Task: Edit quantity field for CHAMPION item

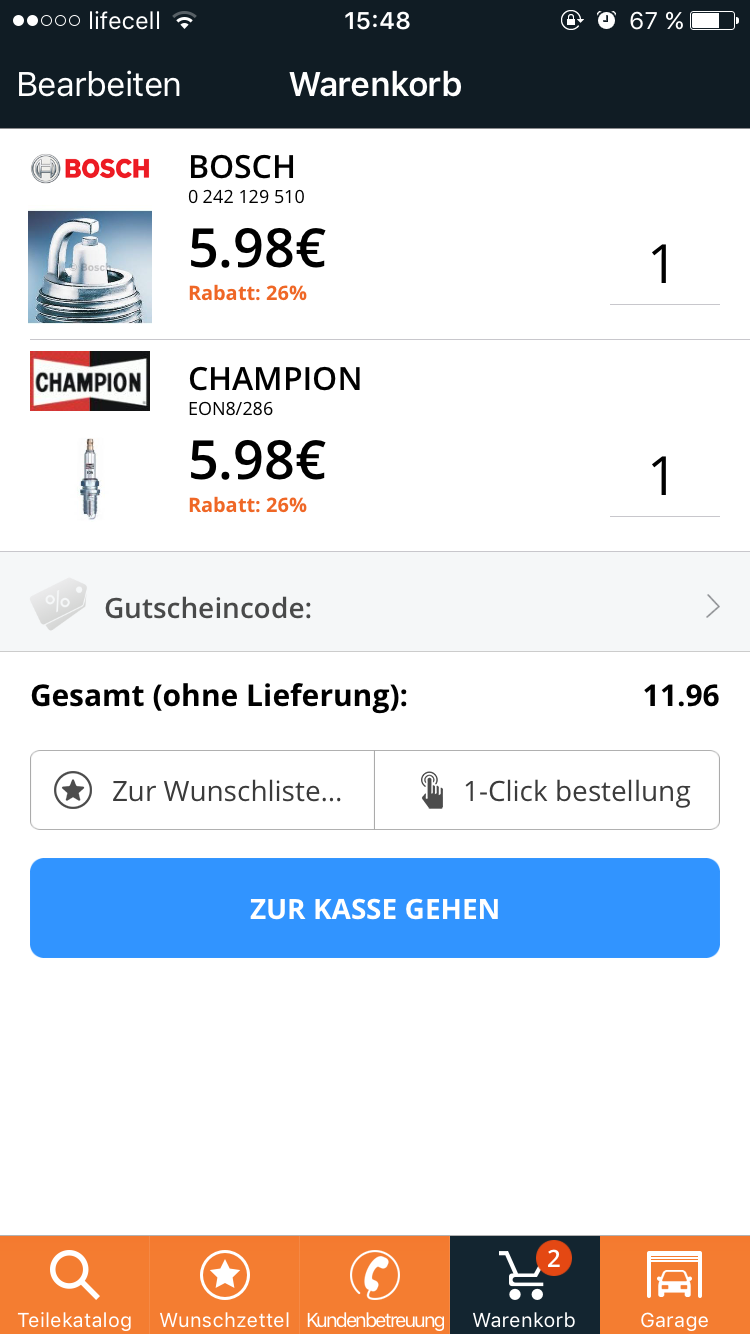Action: (x=663, y=477)
